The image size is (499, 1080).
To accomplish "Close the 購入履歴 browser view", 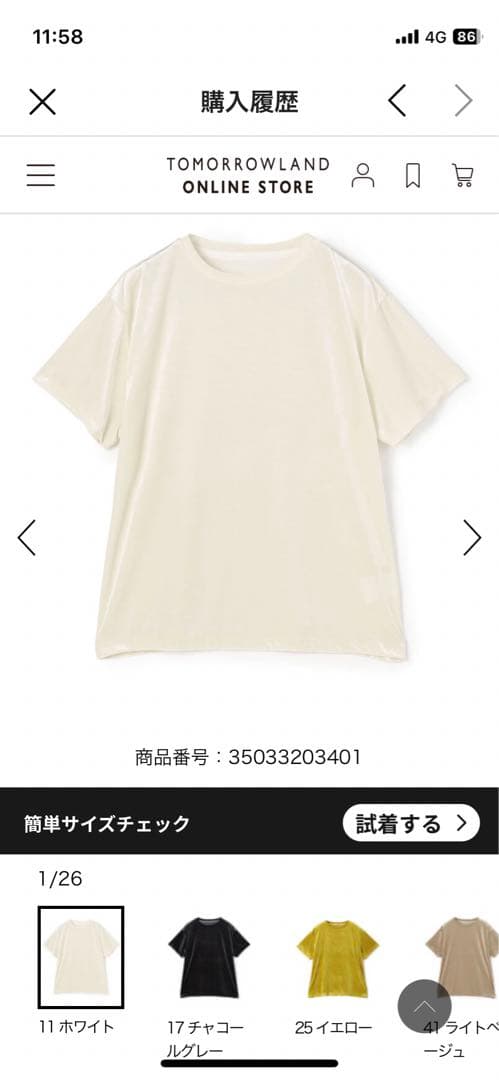I will click(x=42, y=102).
